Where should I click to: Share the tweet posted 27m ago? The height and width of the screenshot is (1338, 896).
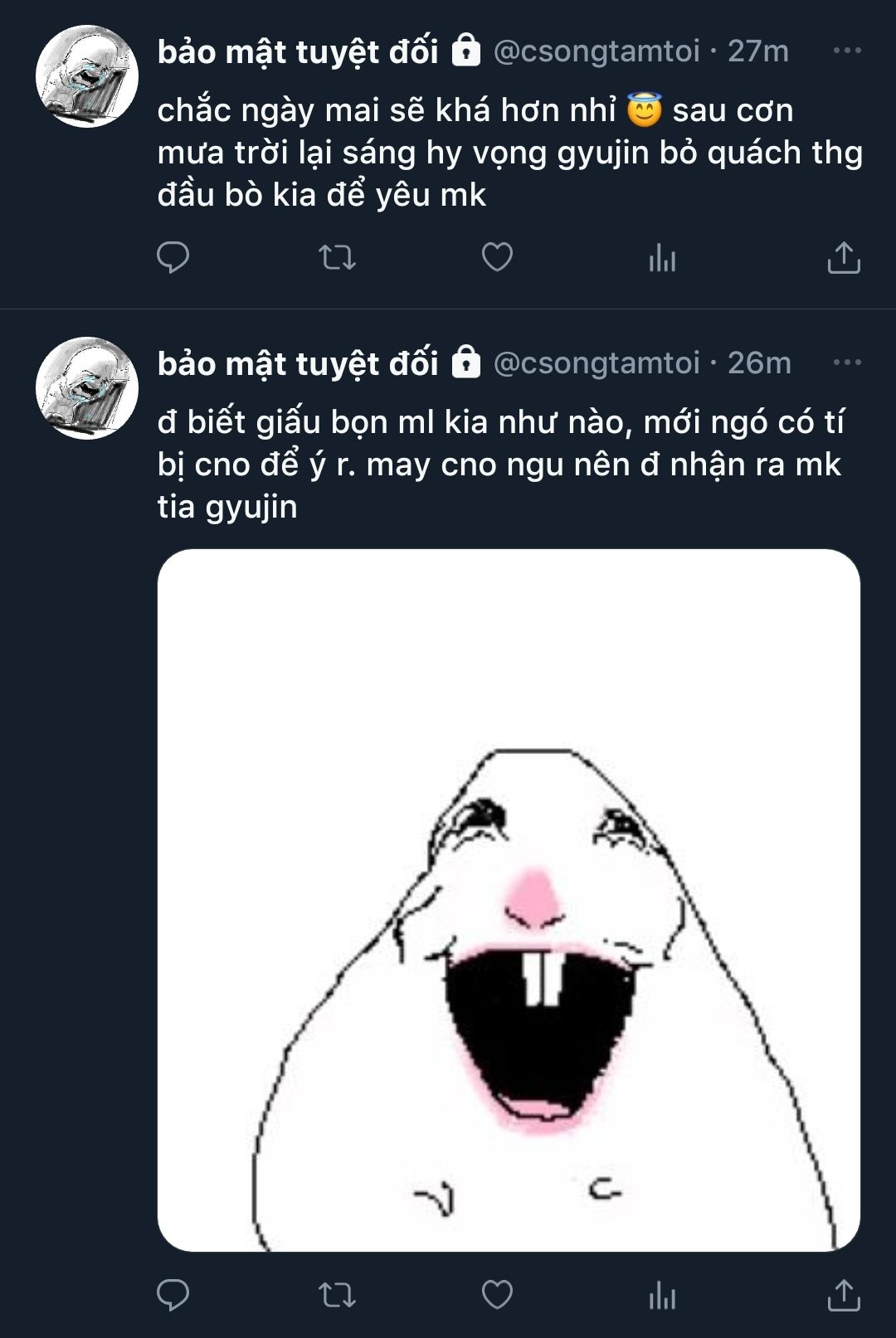coord(844,258)
